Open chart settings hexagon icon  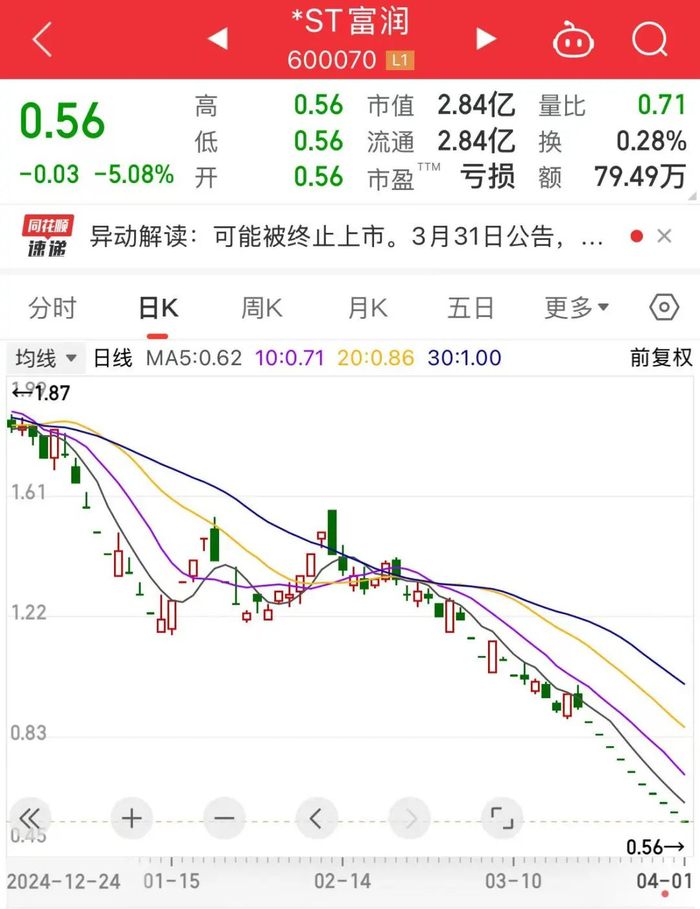[x=664, y=308]
